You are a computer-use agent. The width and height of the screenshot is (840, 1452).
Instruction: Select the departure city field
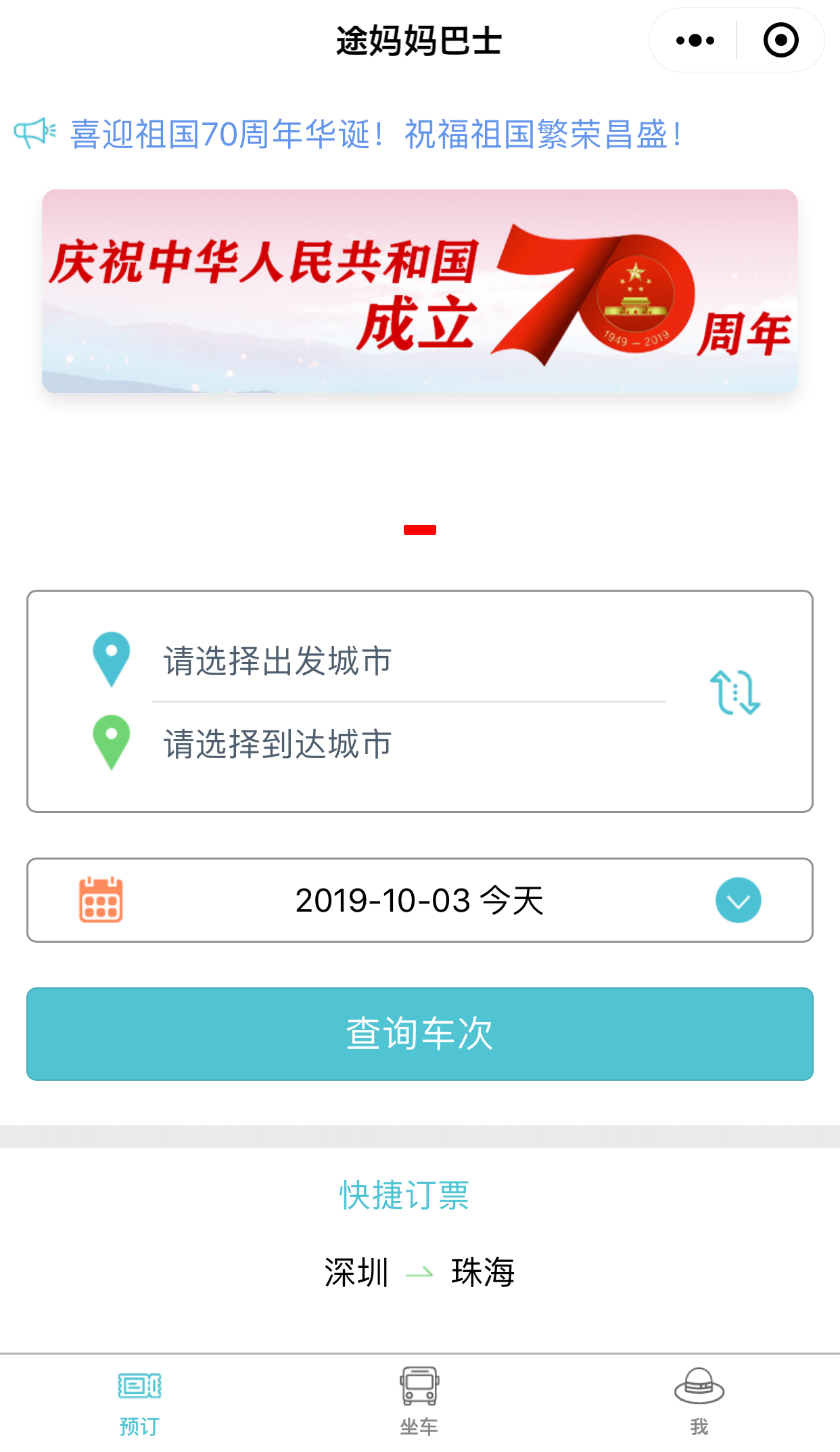tap(409, 661)
